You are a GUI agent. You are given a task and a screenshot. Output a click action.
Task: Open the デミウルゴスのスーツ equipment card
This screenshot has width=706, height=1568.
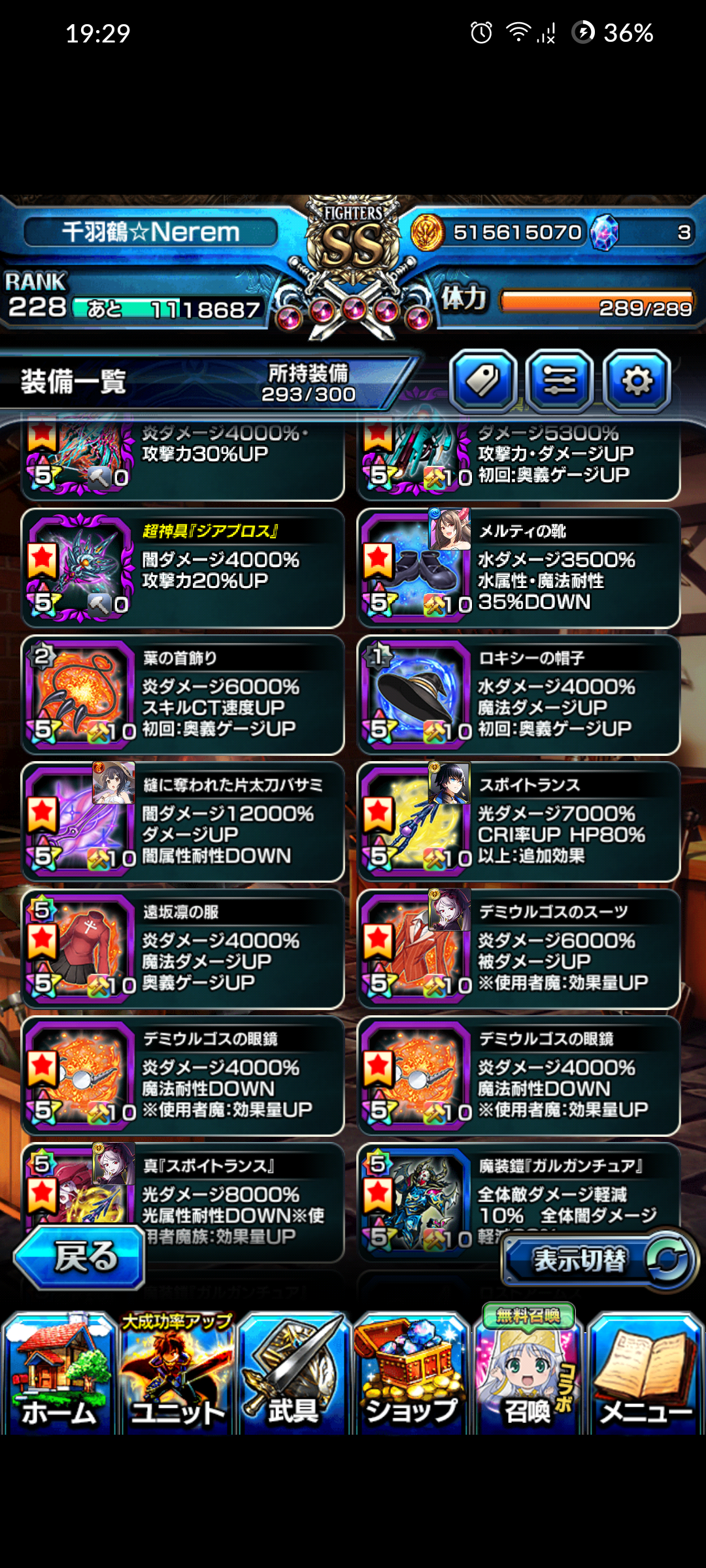tap(518, 949)
